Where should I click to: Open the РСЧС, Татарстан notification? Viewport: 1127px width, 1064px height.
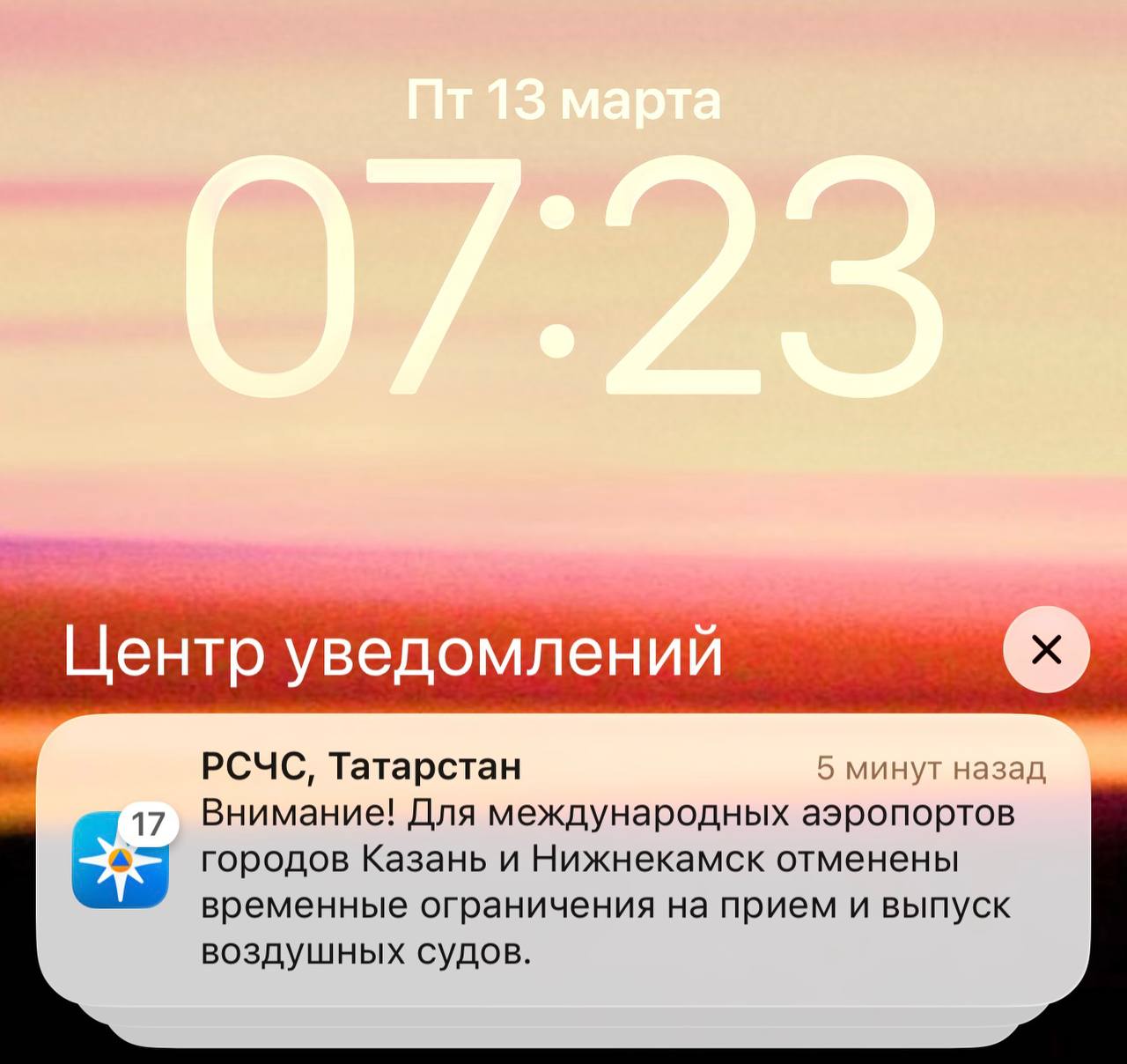[x=563, y=859]
